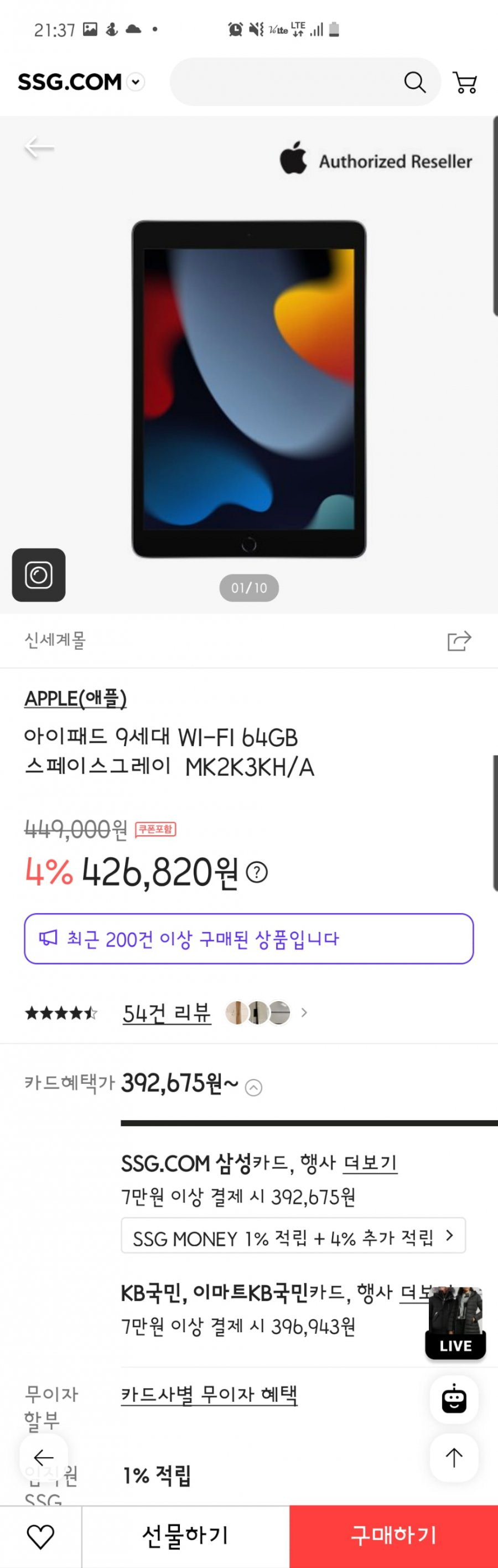The image size is (498, 1568).
Task: Share this iPad product
Action: tap(459, 640)
